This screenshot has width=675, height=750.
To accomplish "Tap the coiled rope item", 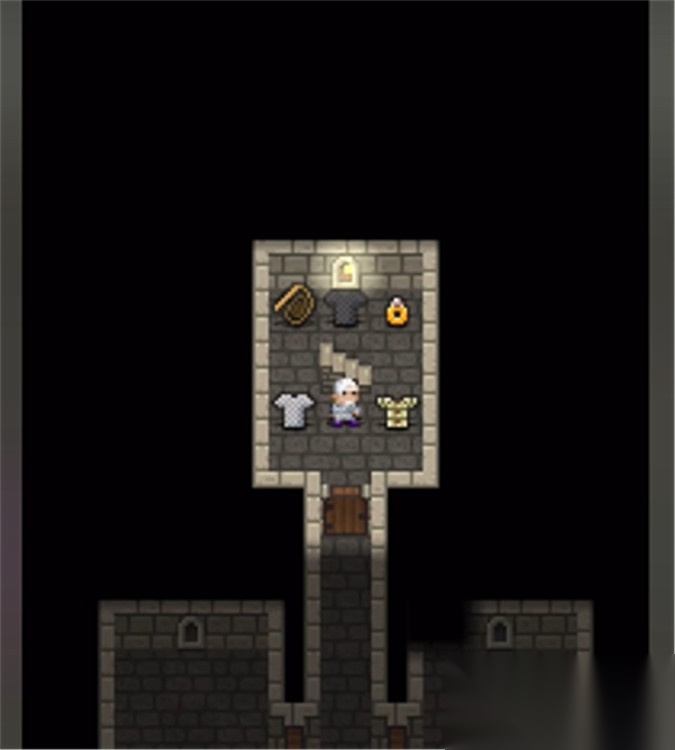I will pos(295,305).
